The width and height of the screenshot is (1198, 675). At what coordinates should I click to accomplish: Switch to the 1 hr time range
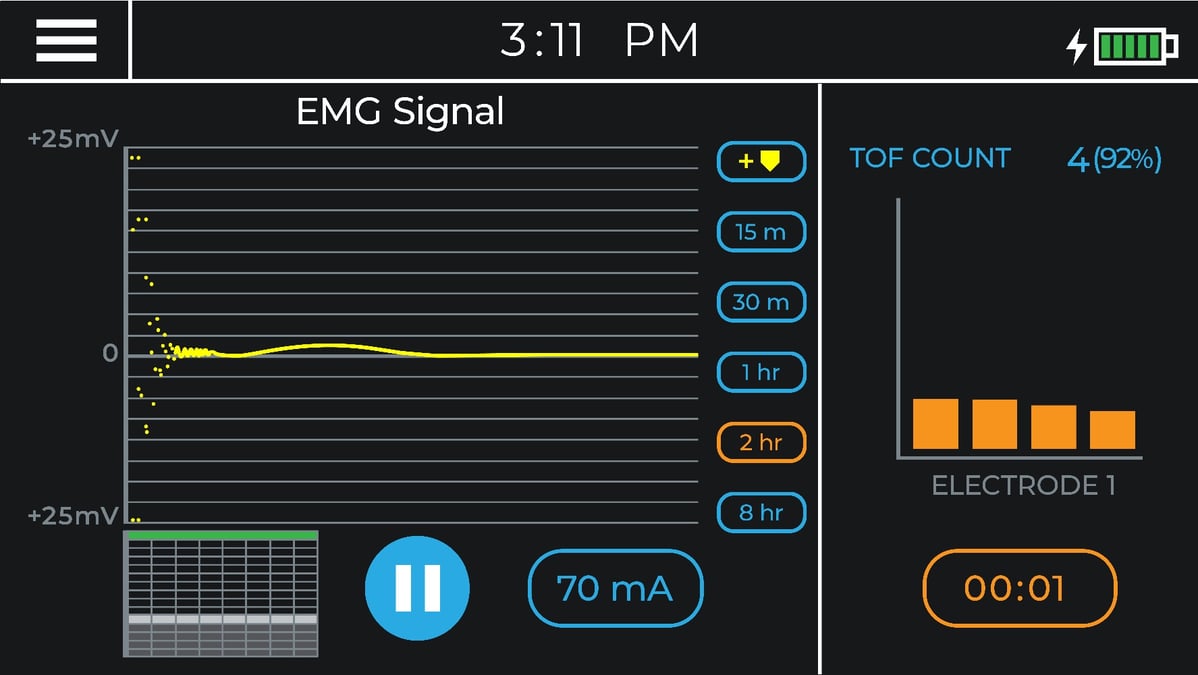pyautogui.click(x=761, y=372)
